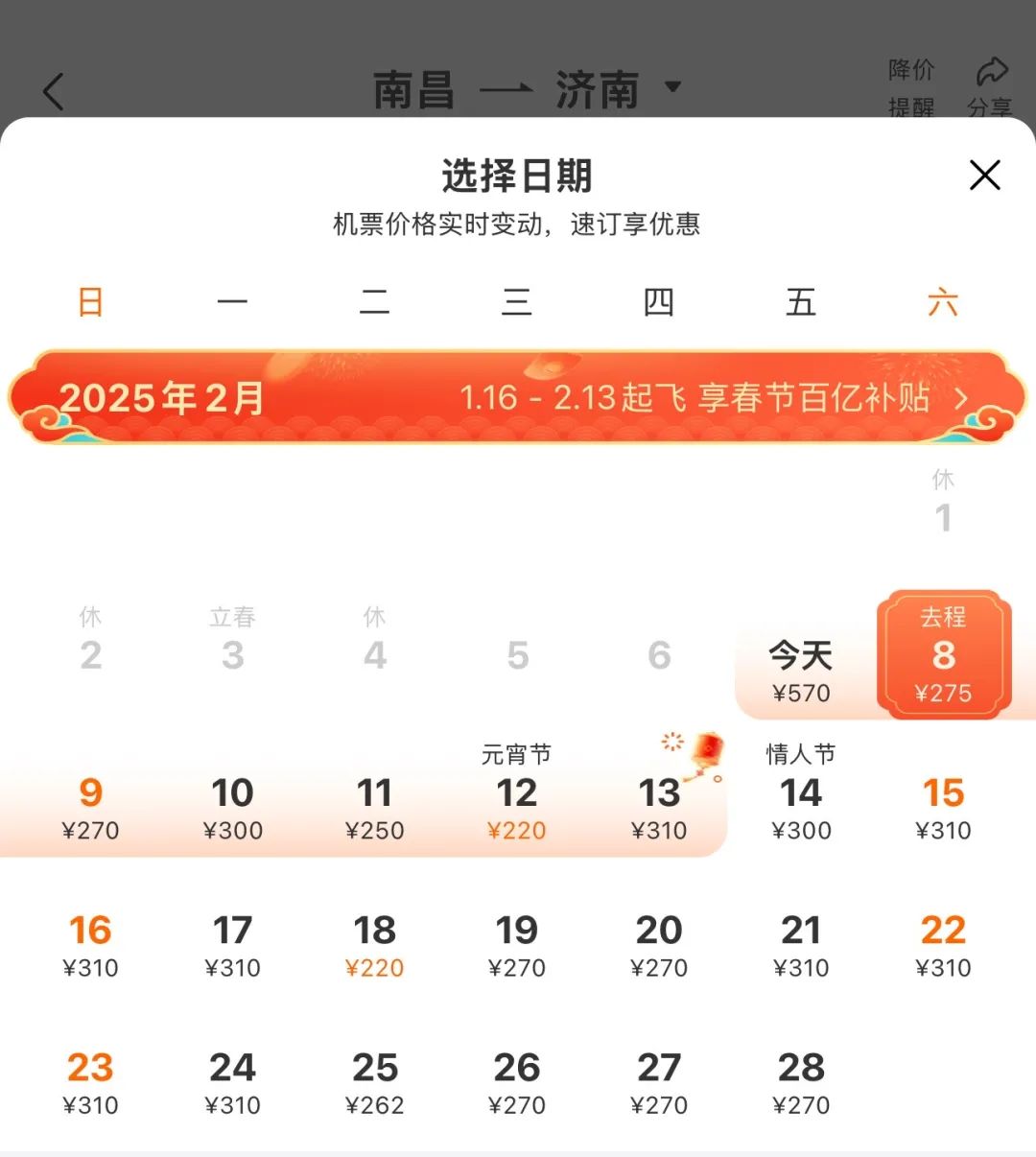Select February 18 lowest price ¥220
Image resolution: width=1036 pixels, height=1157 pixels.
click(x=374, y=945)
